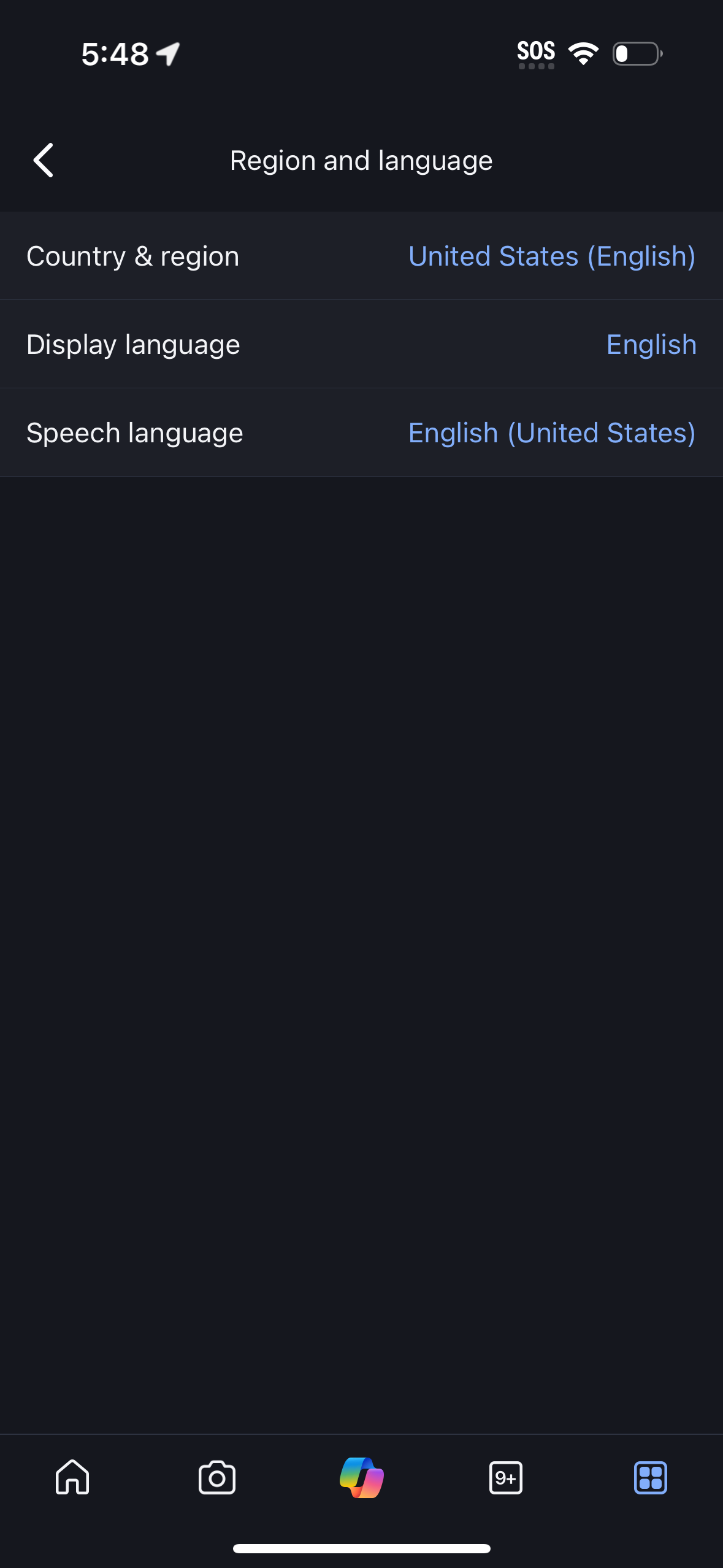Tap the Copilot logo to start a chat
Viewport: 723px width, 1568px height.
(x=361, y=1477)
